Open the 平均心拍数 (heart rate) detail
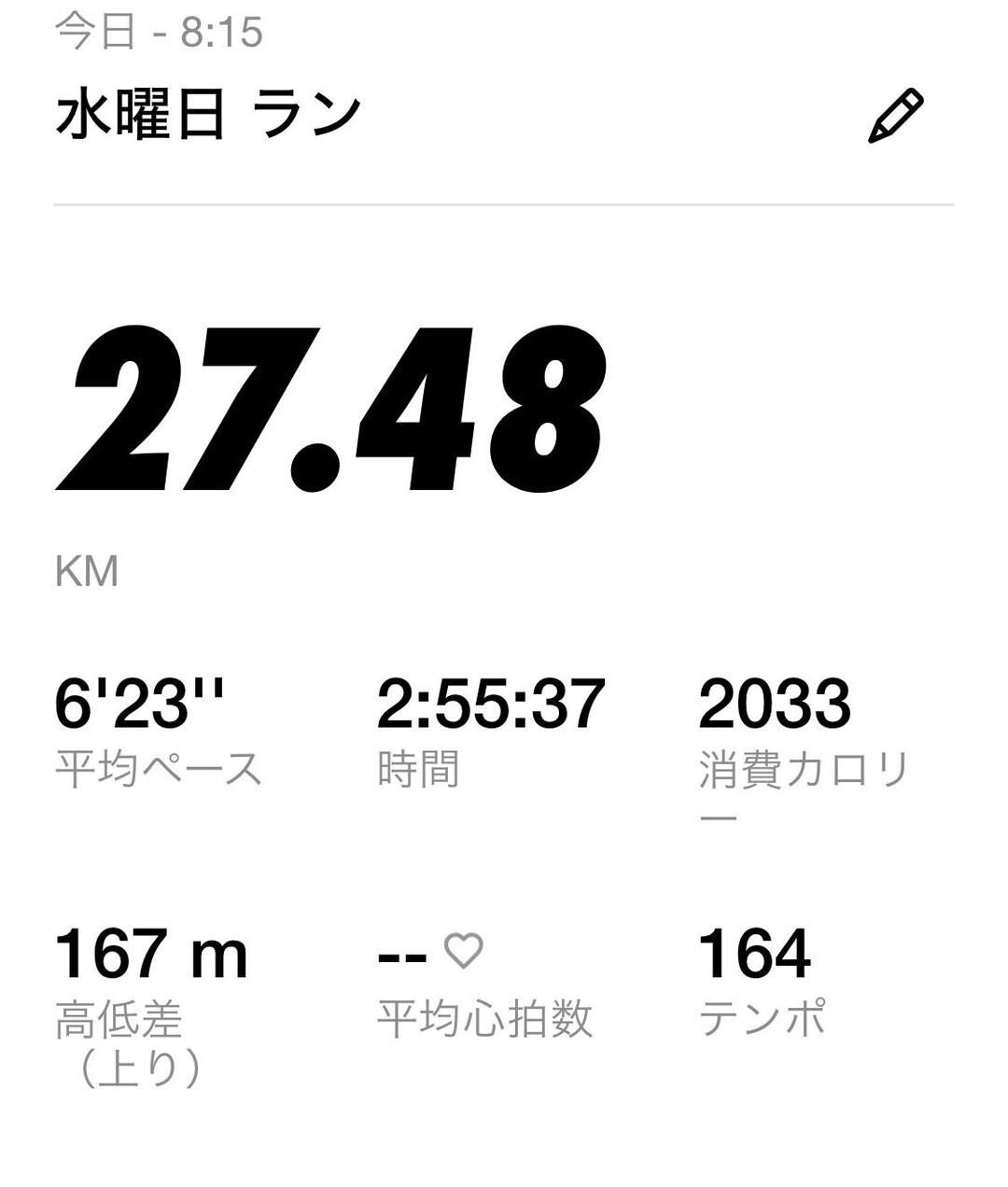1008x1187 pixels. coord(485,1020)
